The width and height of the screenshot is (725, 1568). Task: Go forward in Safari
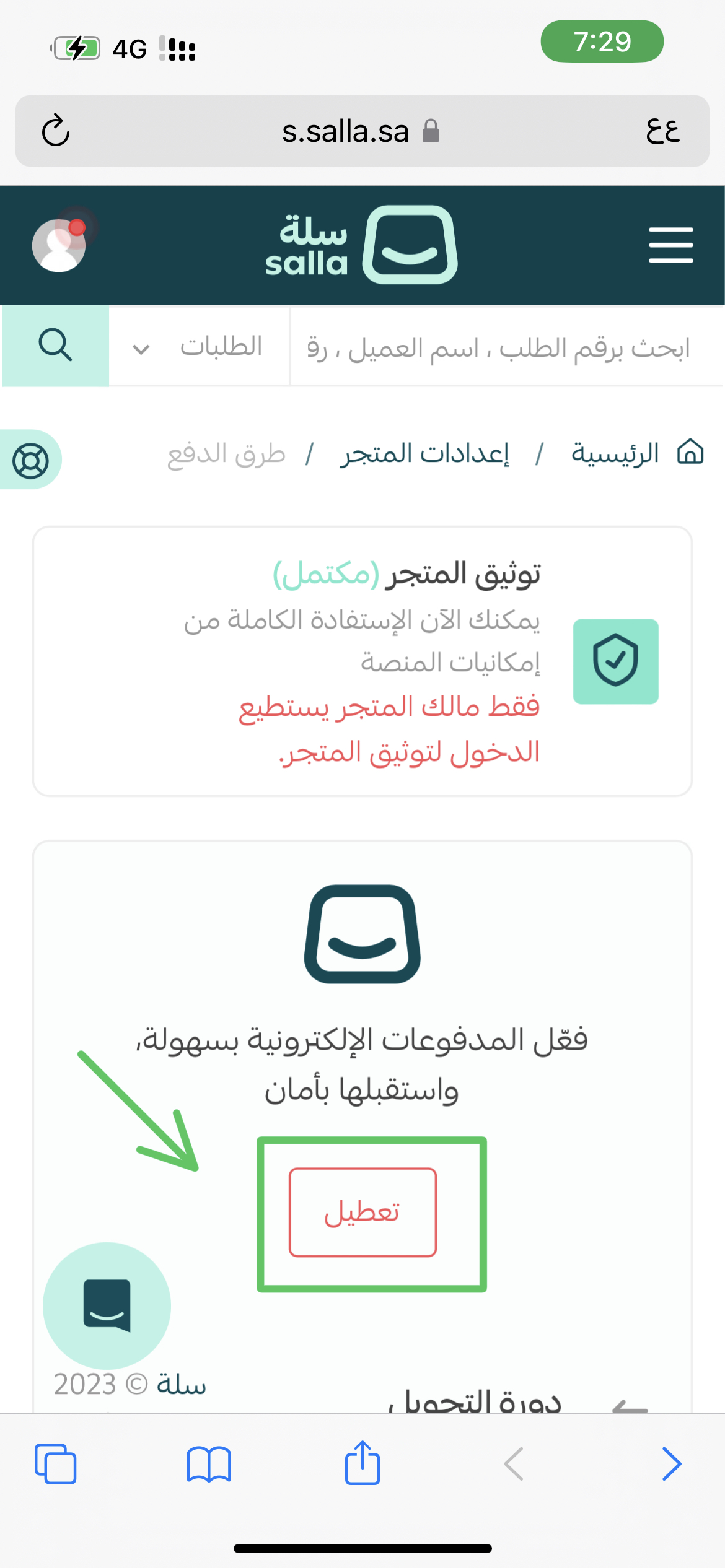pos(672,1464)
